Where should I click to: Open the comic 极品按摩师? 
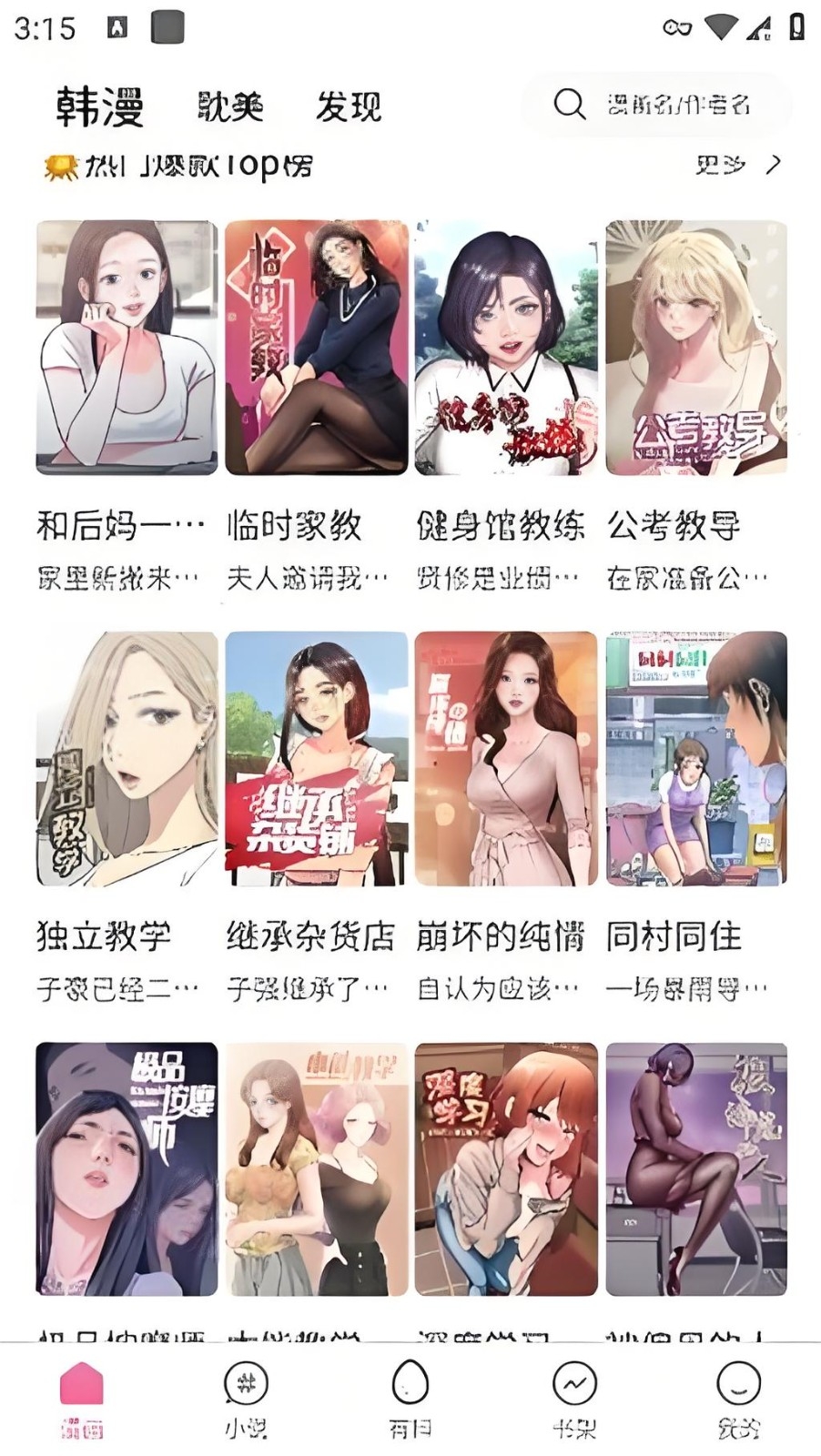coord(127,1168)
